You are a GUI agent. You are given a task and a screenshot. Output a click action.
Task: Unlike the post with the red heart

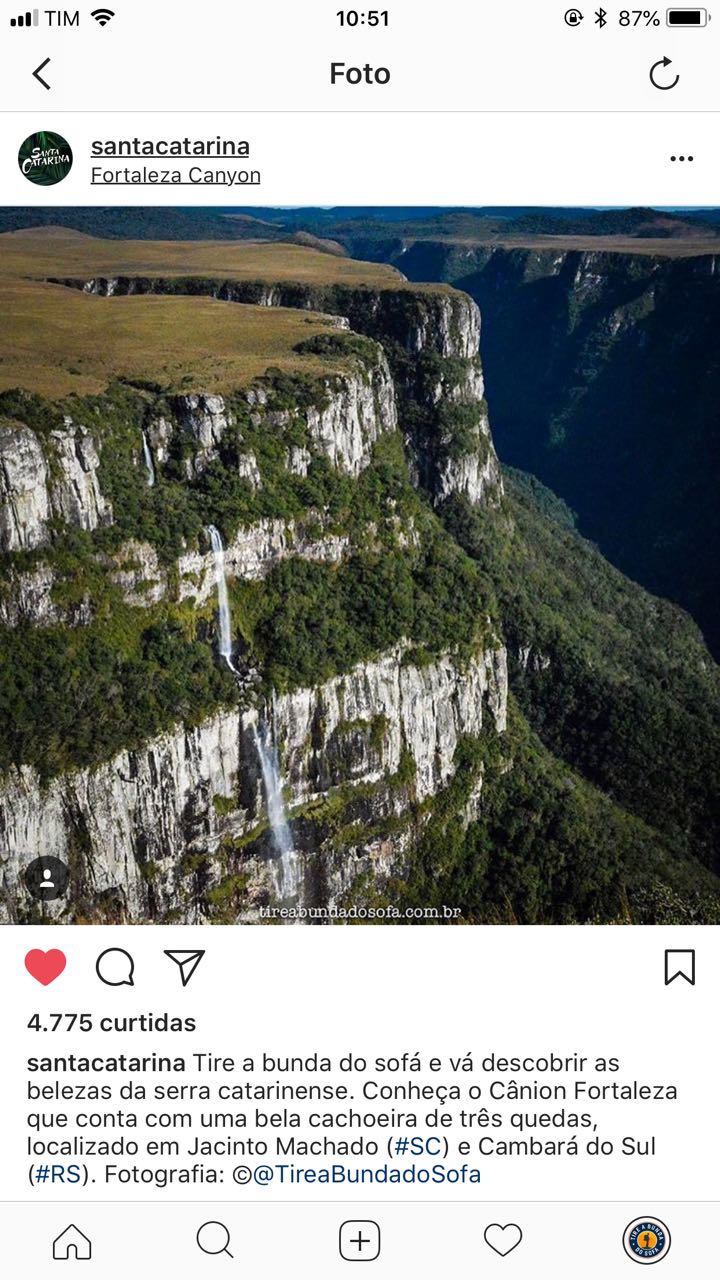click(45, 967)
